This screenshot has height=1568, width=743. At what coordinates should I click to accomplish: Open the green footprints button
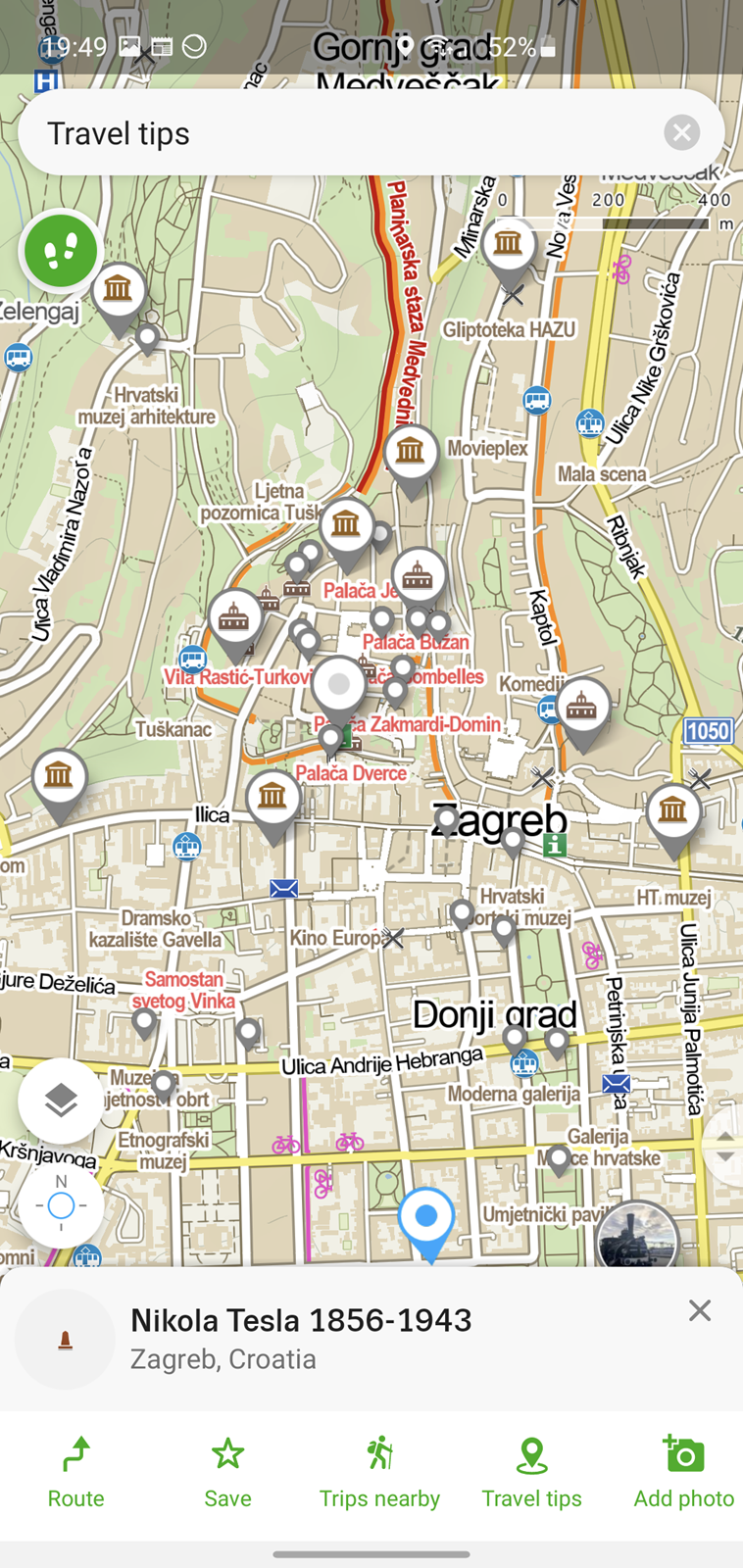point(61,251)
